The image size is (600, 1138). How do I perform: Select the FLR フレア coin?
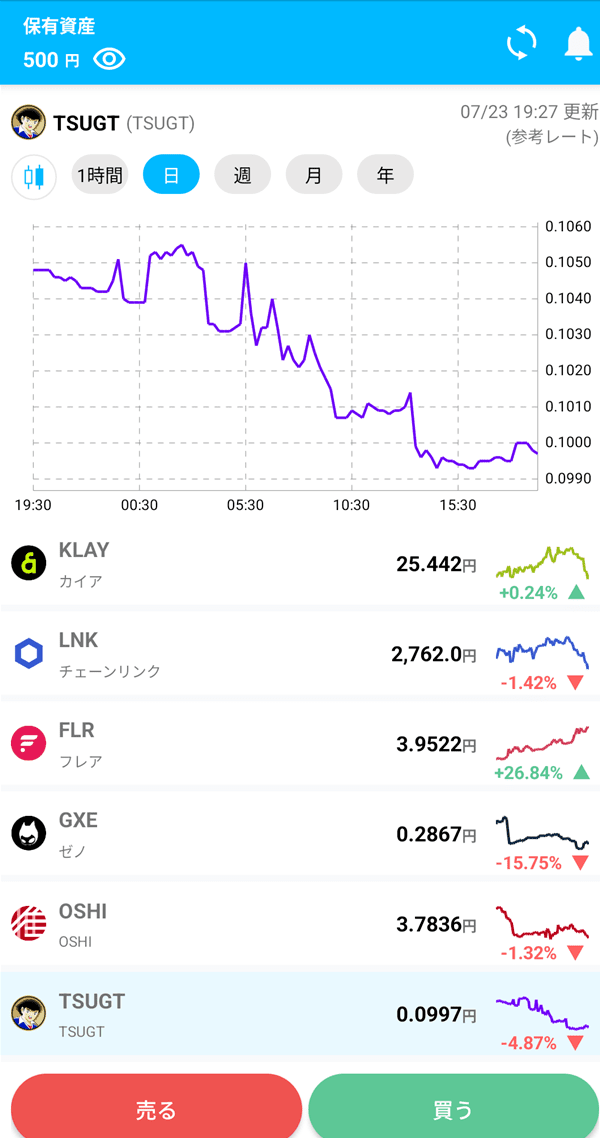pyautogui.click(x=300, y=745)
